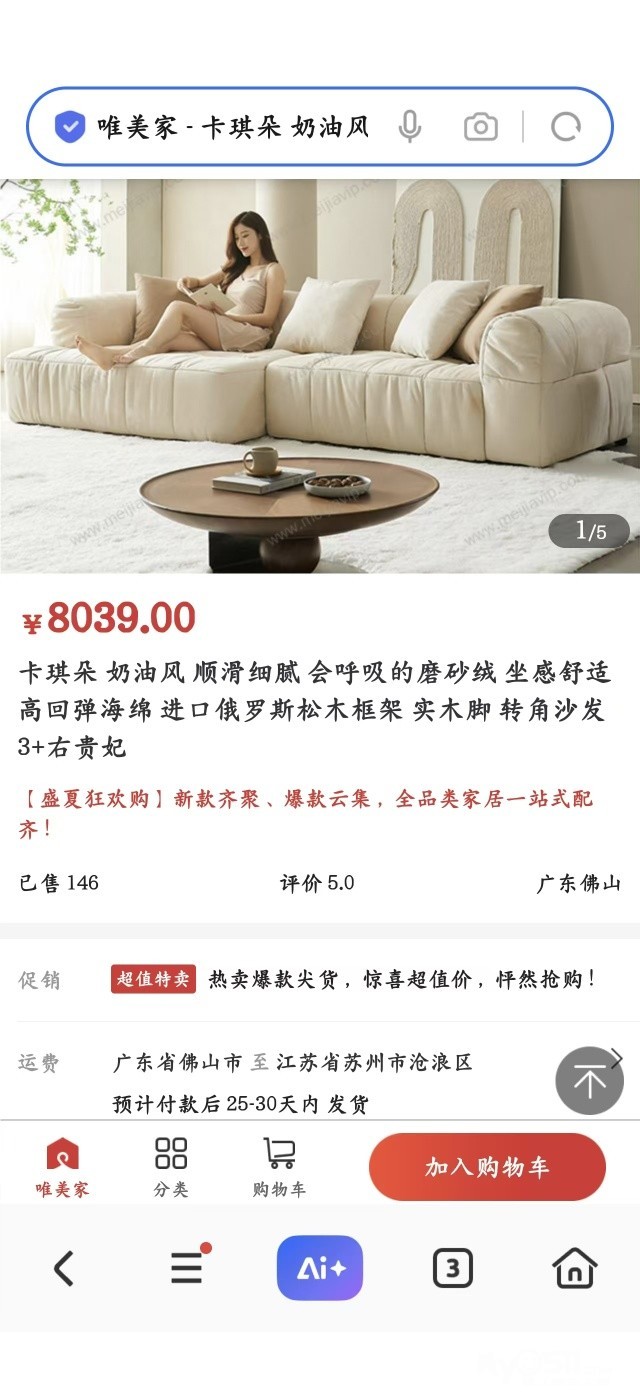View the 3 open browser tabs
Screen dimensions: 640x1400
[x=452, y=1268]
